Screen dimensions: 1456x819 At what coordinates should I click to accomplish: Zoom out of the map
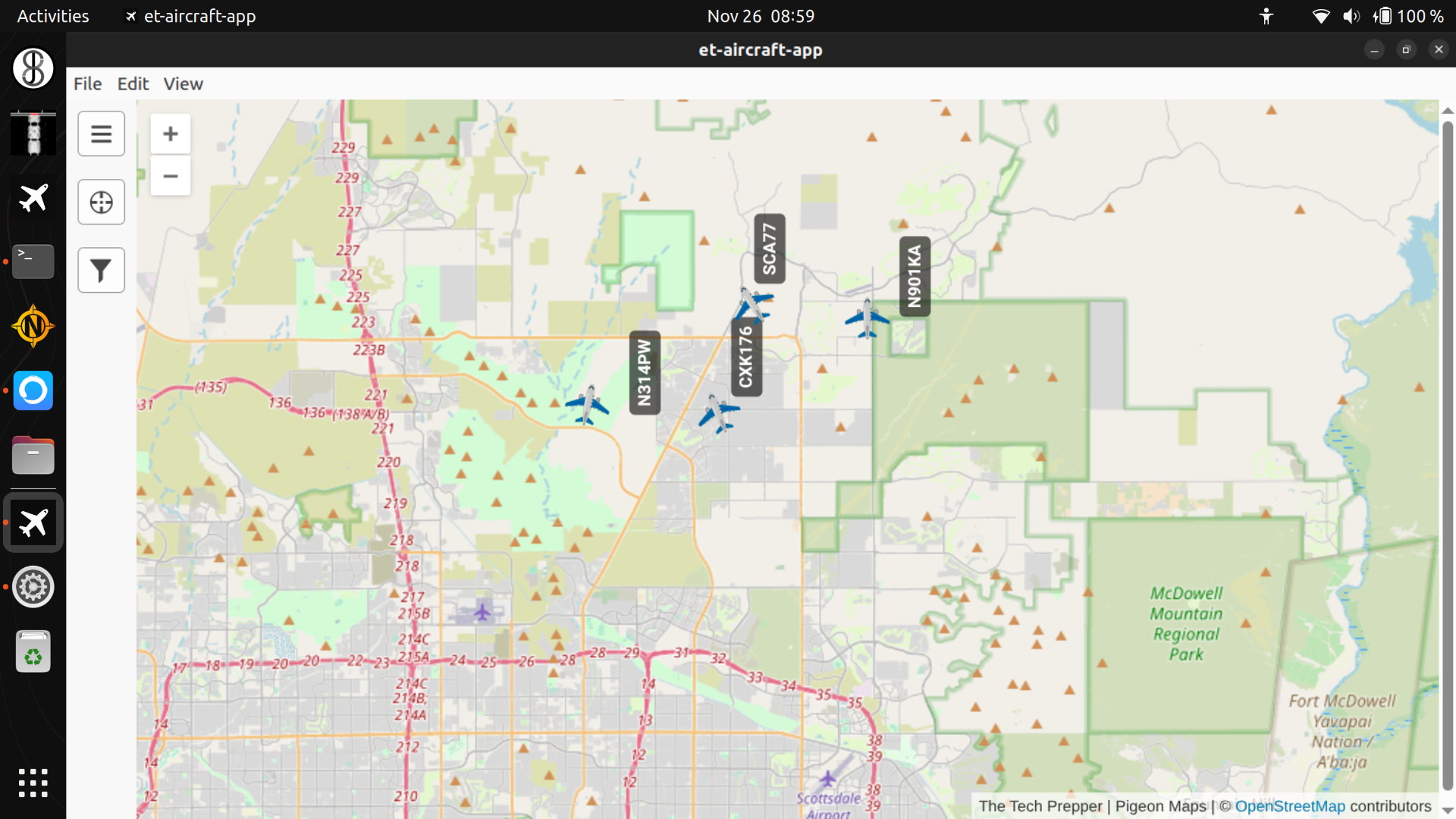(171, 176)
